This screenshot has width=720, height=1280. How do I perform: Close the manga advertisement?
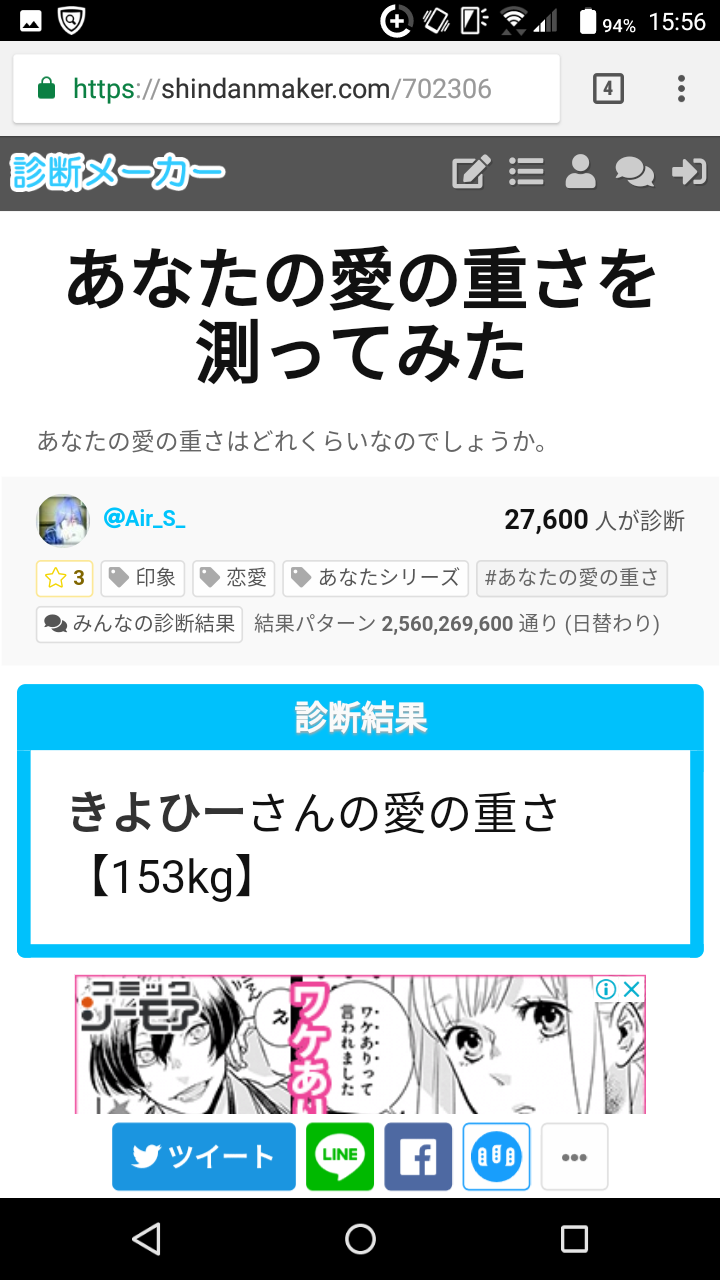coord(631,989)
